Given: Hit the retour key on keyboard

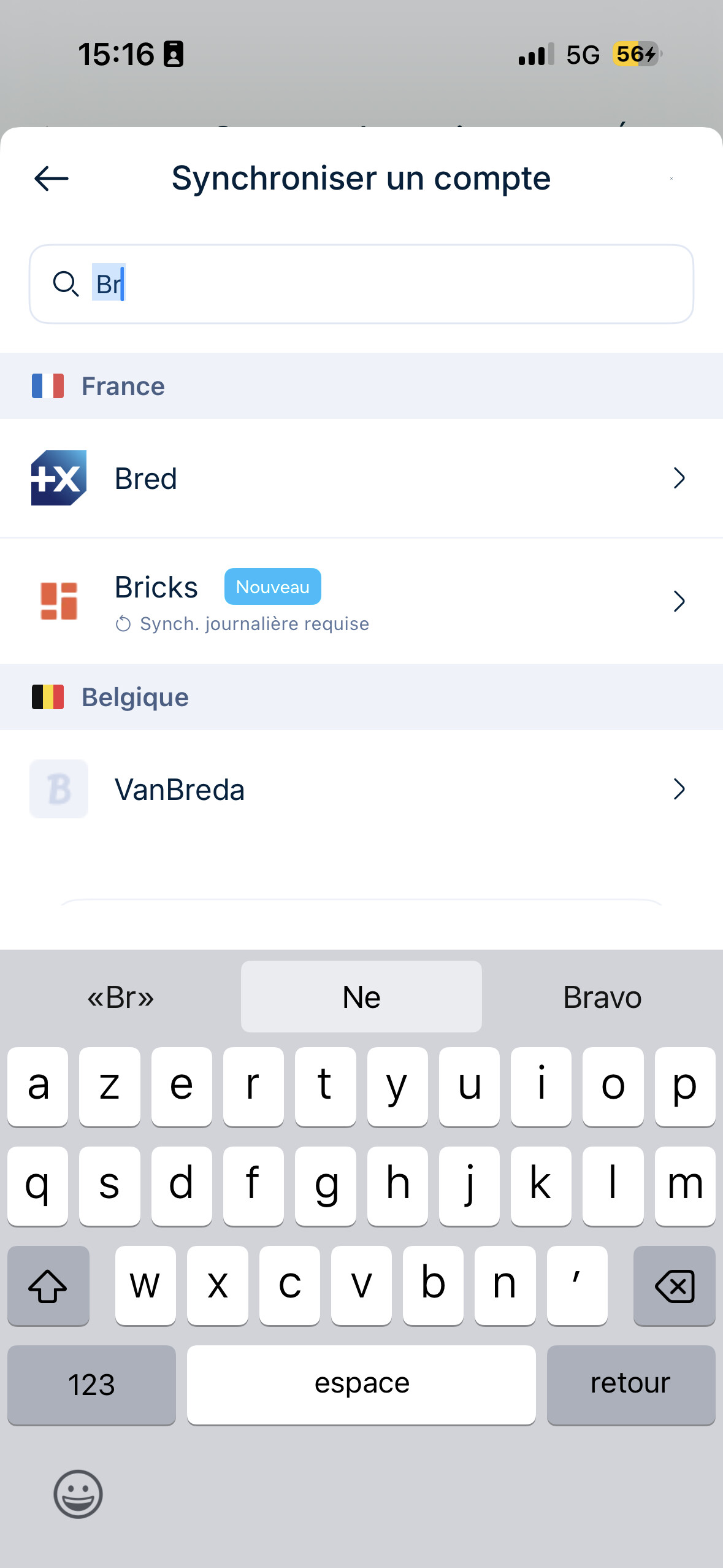Looking at the screenshot, I should click(630, 1385).
